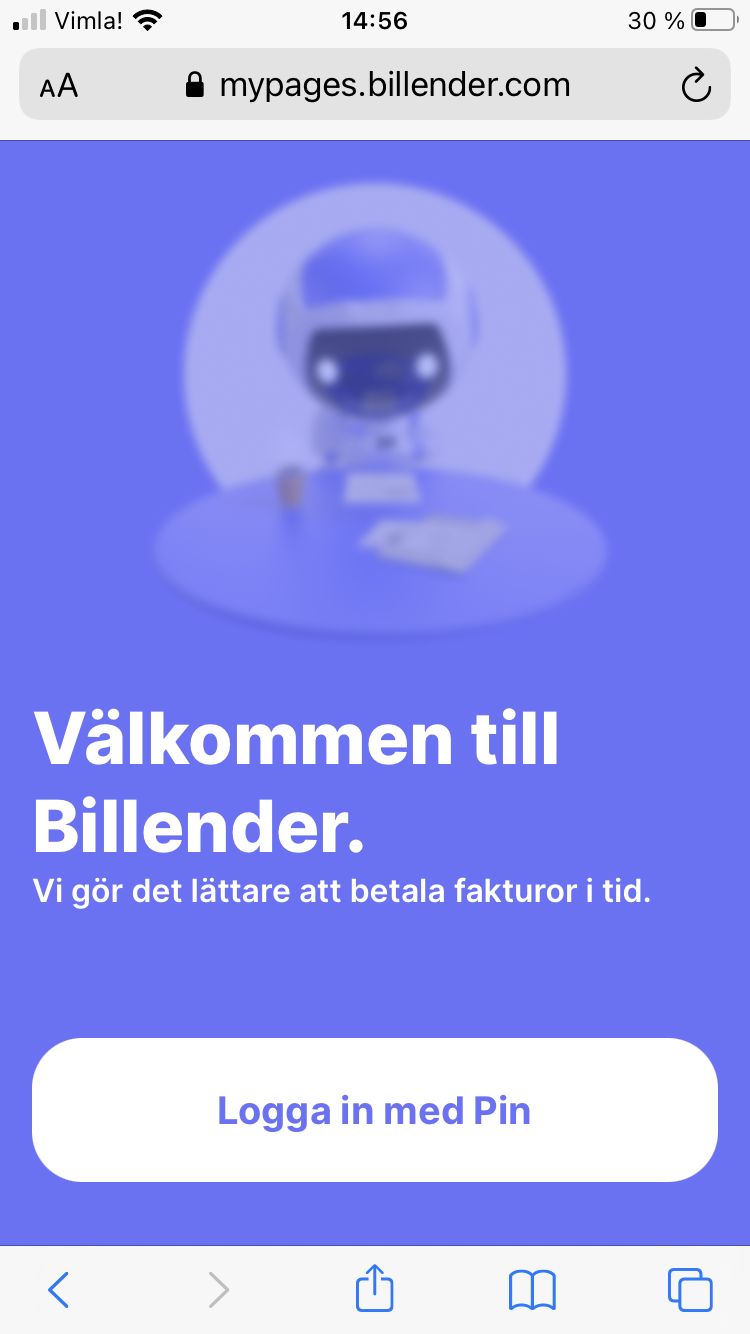Reload the Billender page
This screenshot has width=750, height=1334.
(x=695, y=86)
